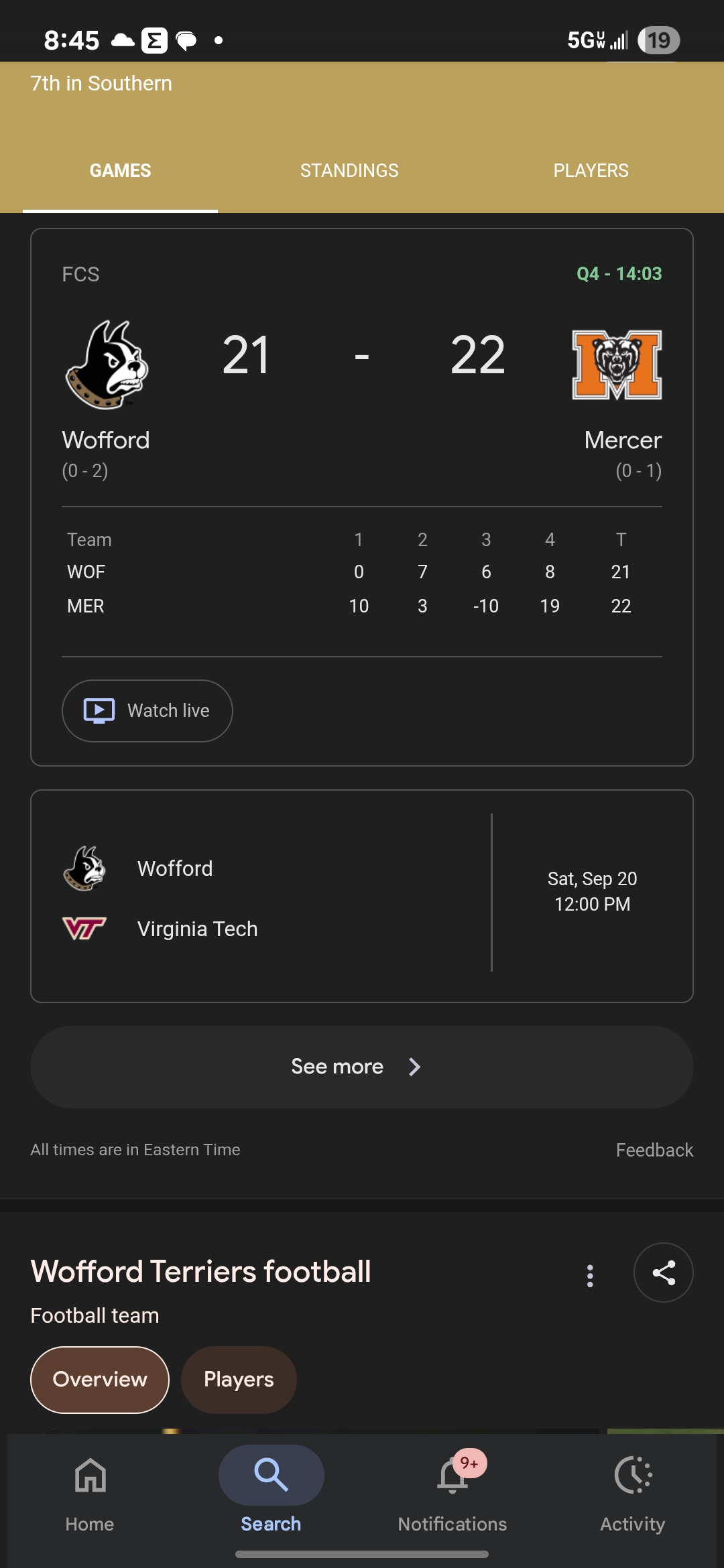Select the Players chip below Football team
Image resolution: width=724 pixels, height=1568 pixels.
(239, 1380)
